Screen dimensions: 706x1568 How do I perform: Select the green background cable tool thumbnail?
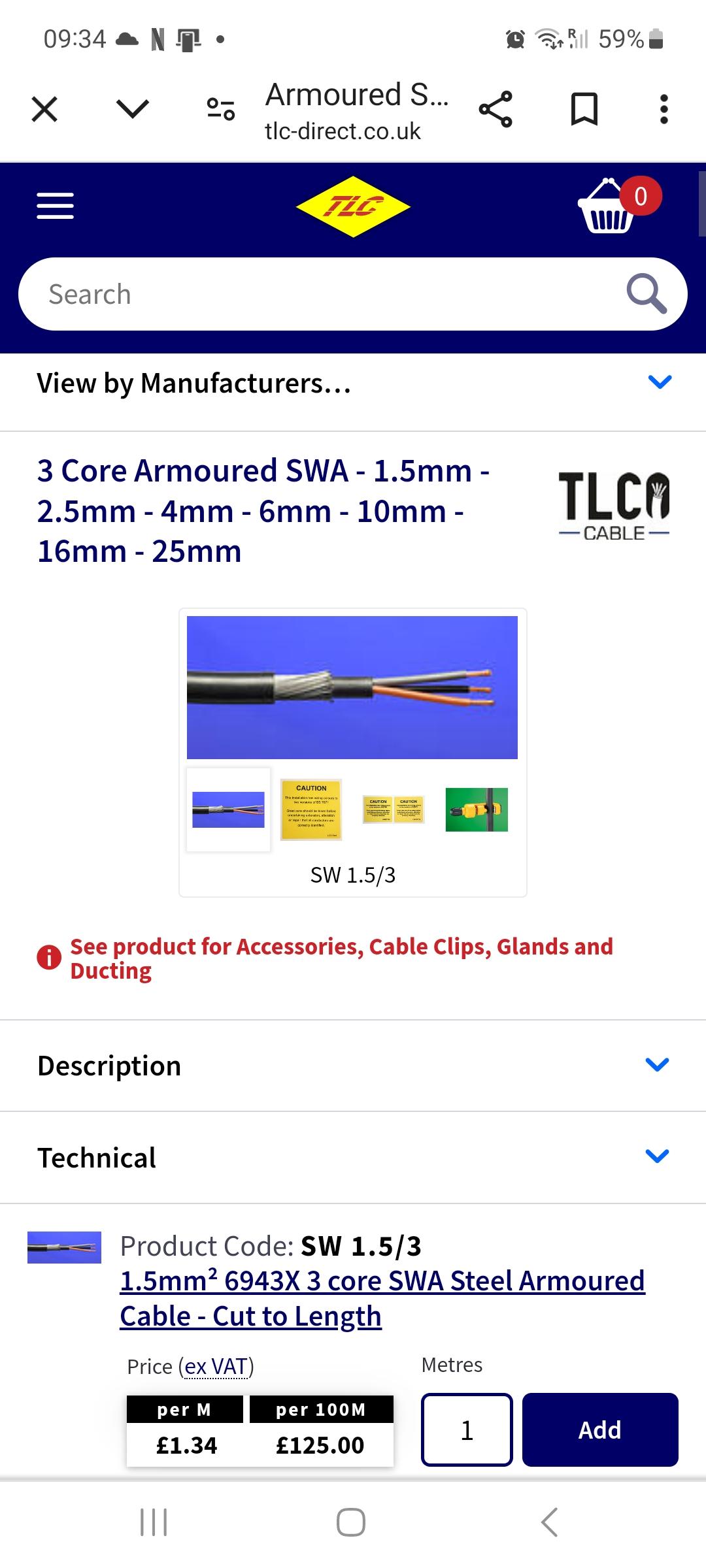pos(477,809)
